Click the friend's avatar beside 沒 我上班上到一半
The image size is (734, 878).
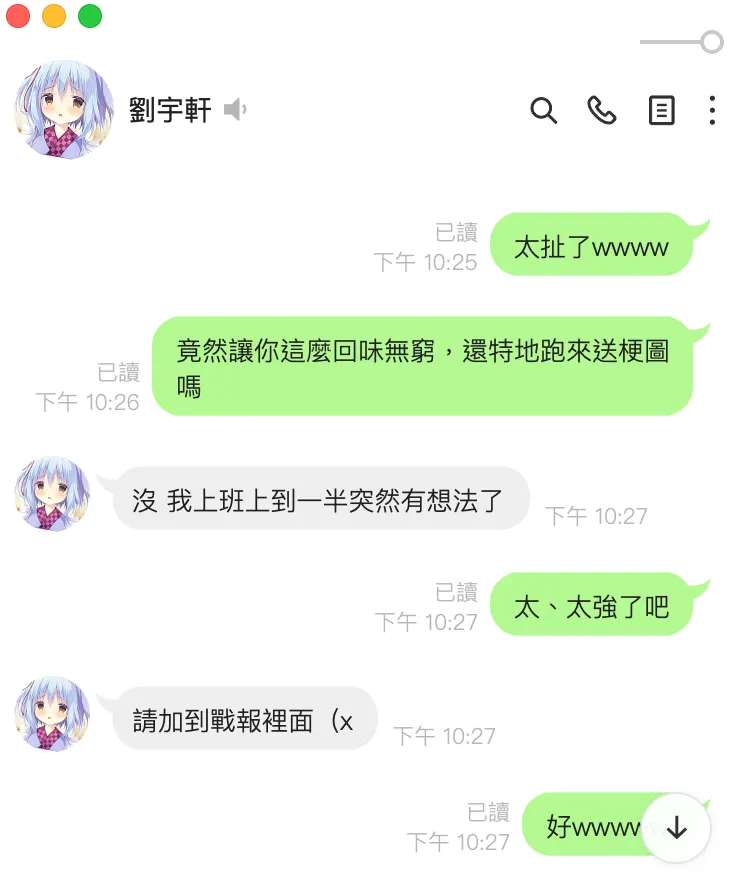coord(51,496)
